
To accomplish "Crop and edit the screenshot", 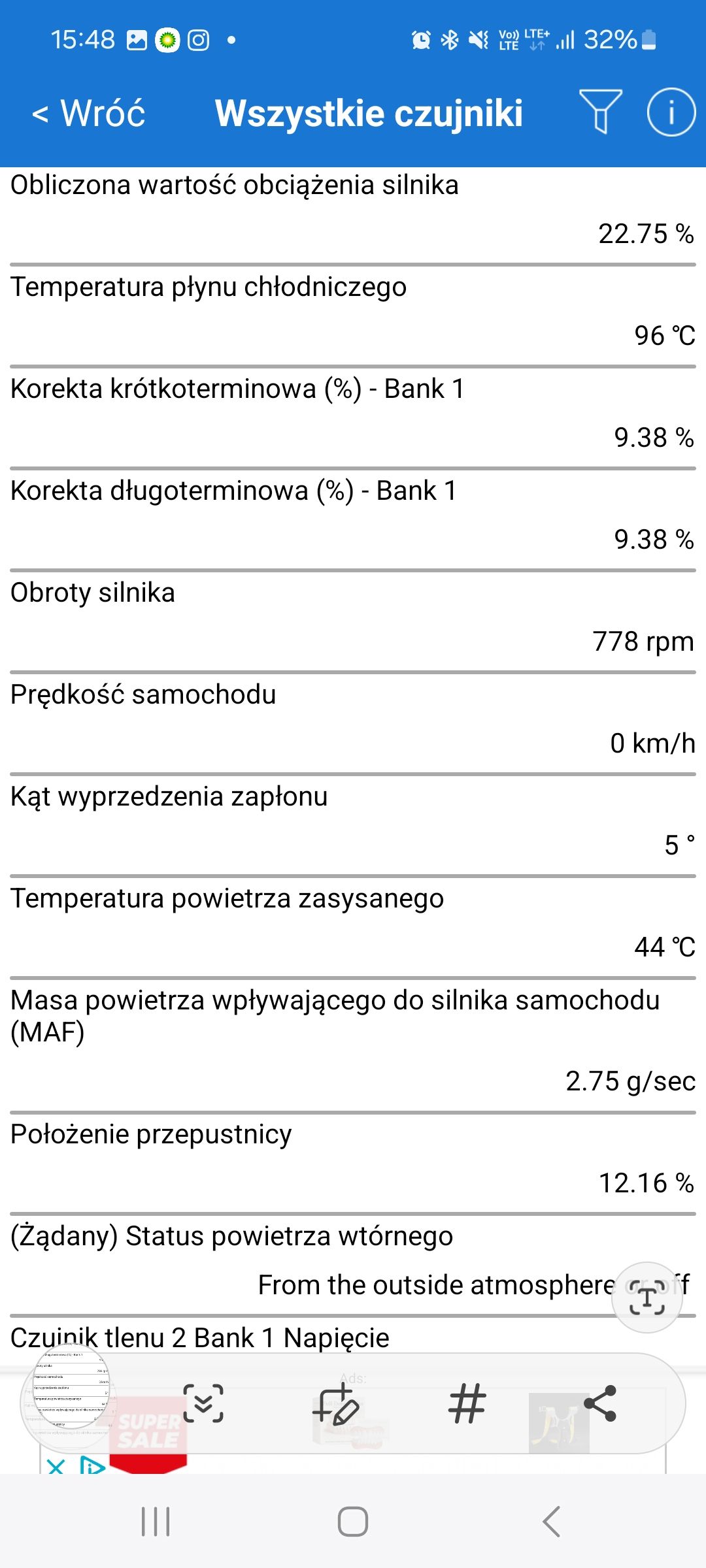I will 336,1403.
